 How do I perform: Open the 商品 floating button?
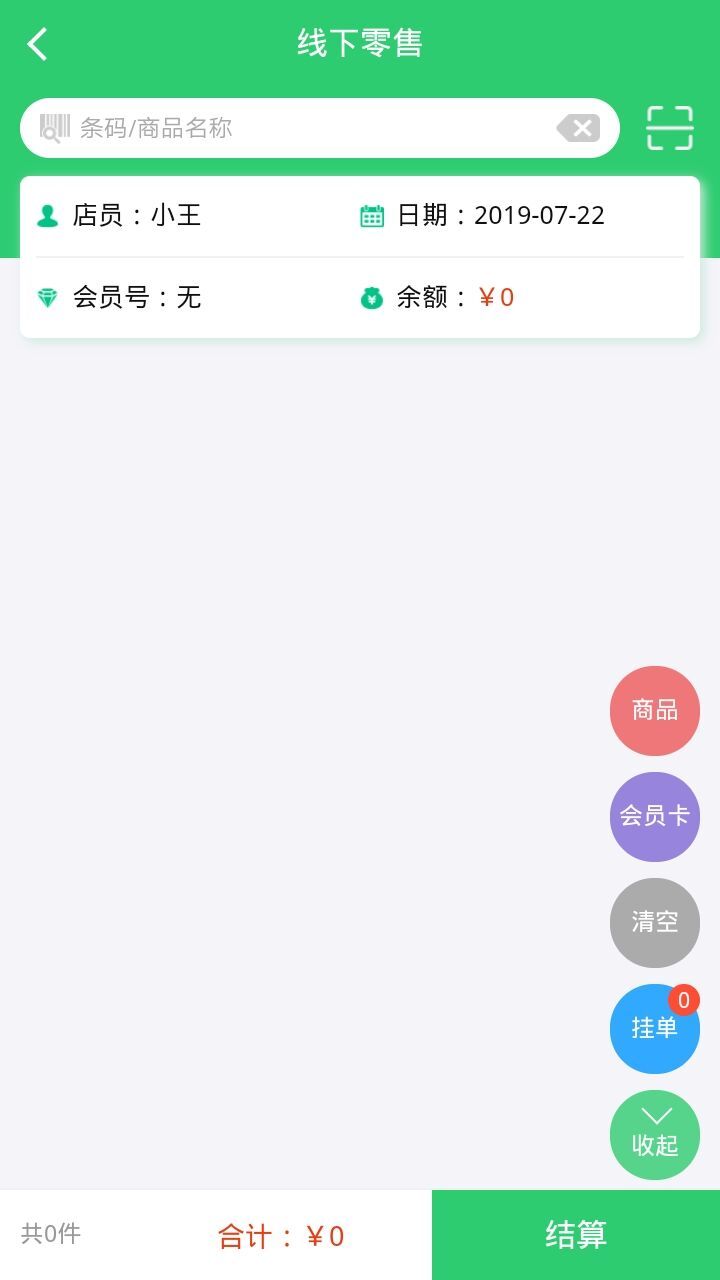[x=654, y=711]
